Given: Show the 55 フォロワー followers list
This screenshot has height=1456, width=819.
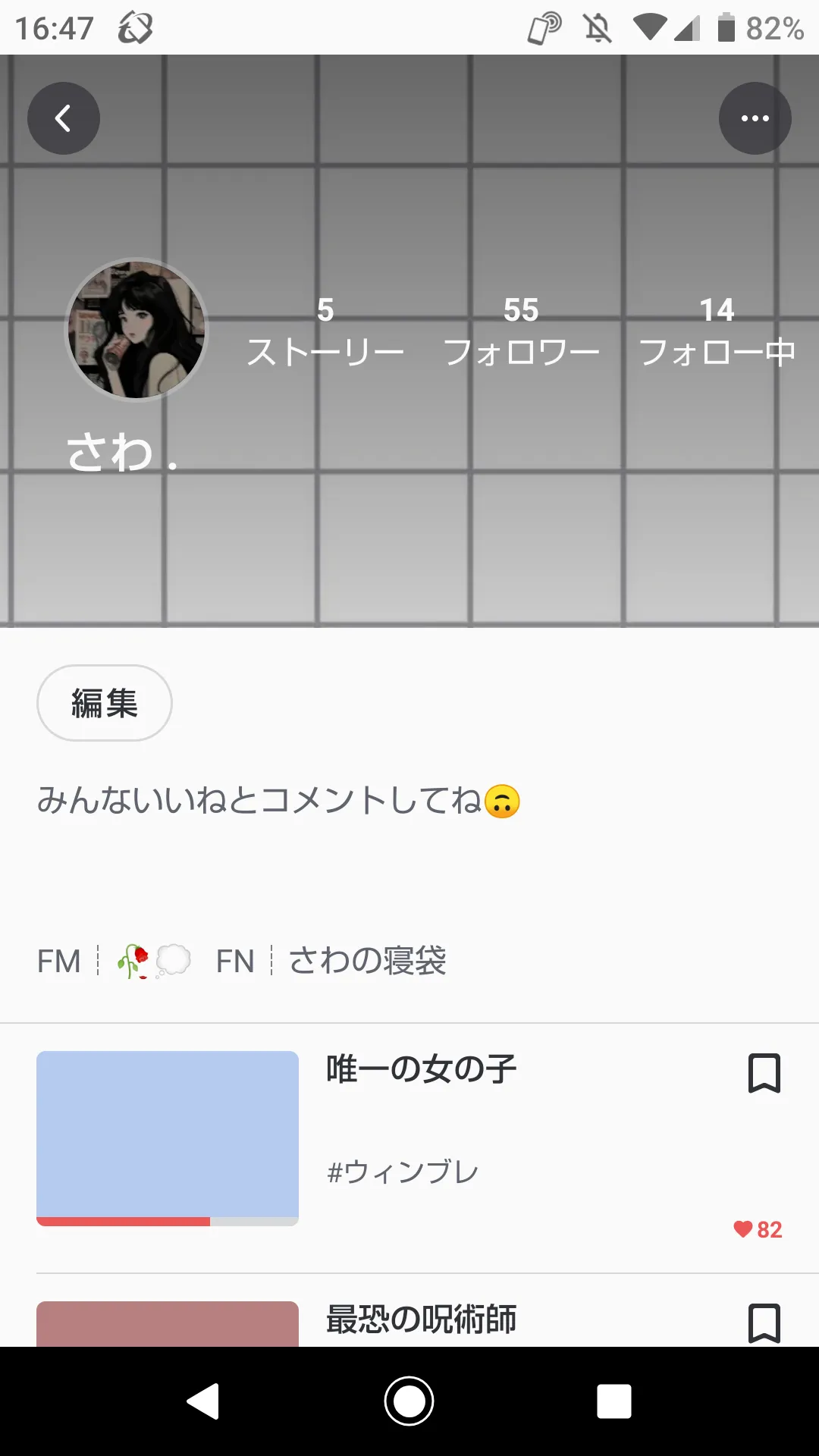Looking at the screenshot, I should click(x=521, y=331).
